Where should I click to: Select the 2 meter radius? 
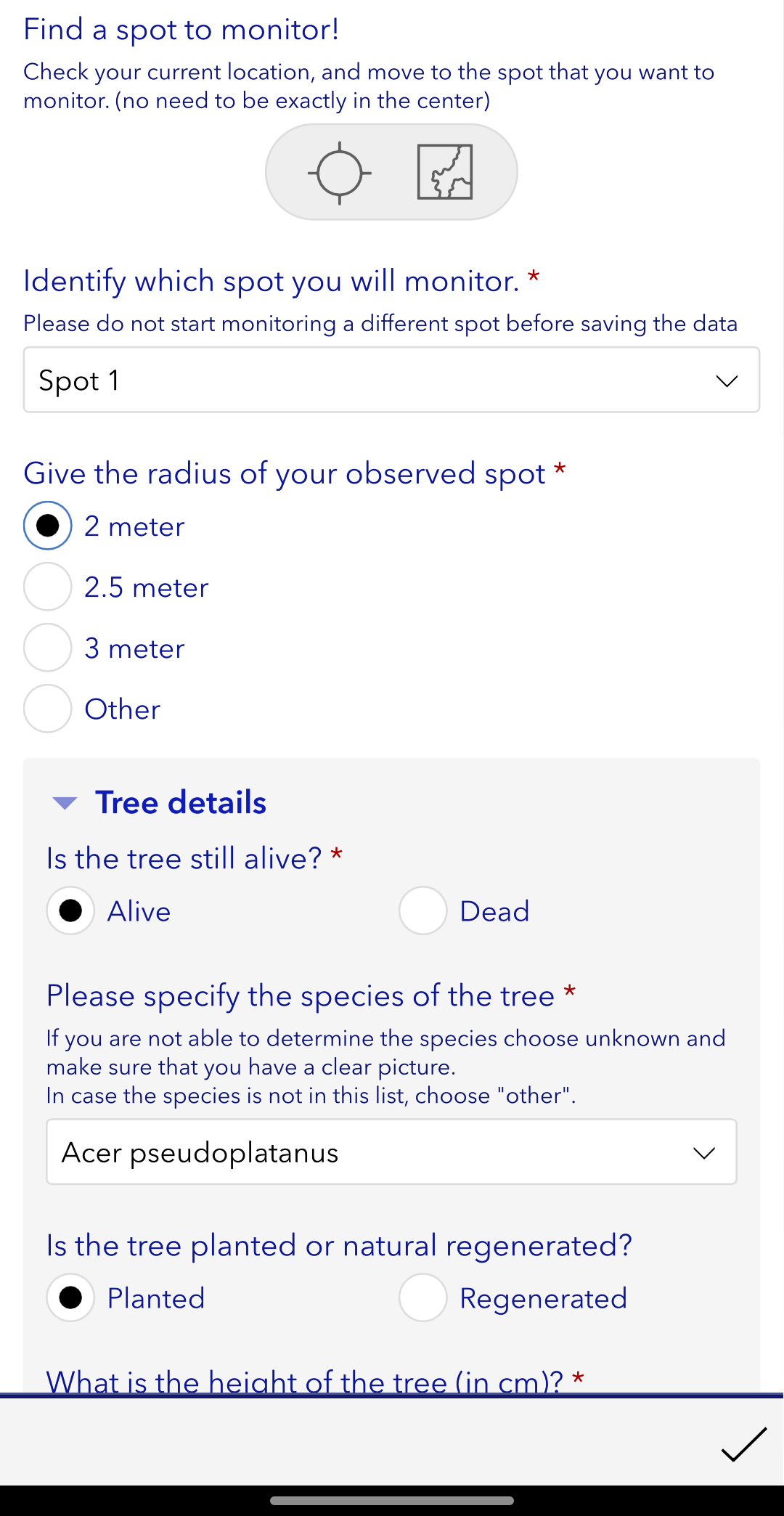point(48,525)
